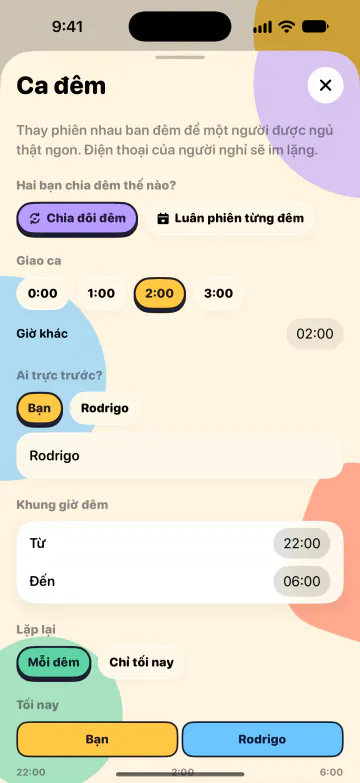The width and height of the screenshot is (360, 783).
Task: Select Mỗi đêm repeat option
Action: coord(54,663)
